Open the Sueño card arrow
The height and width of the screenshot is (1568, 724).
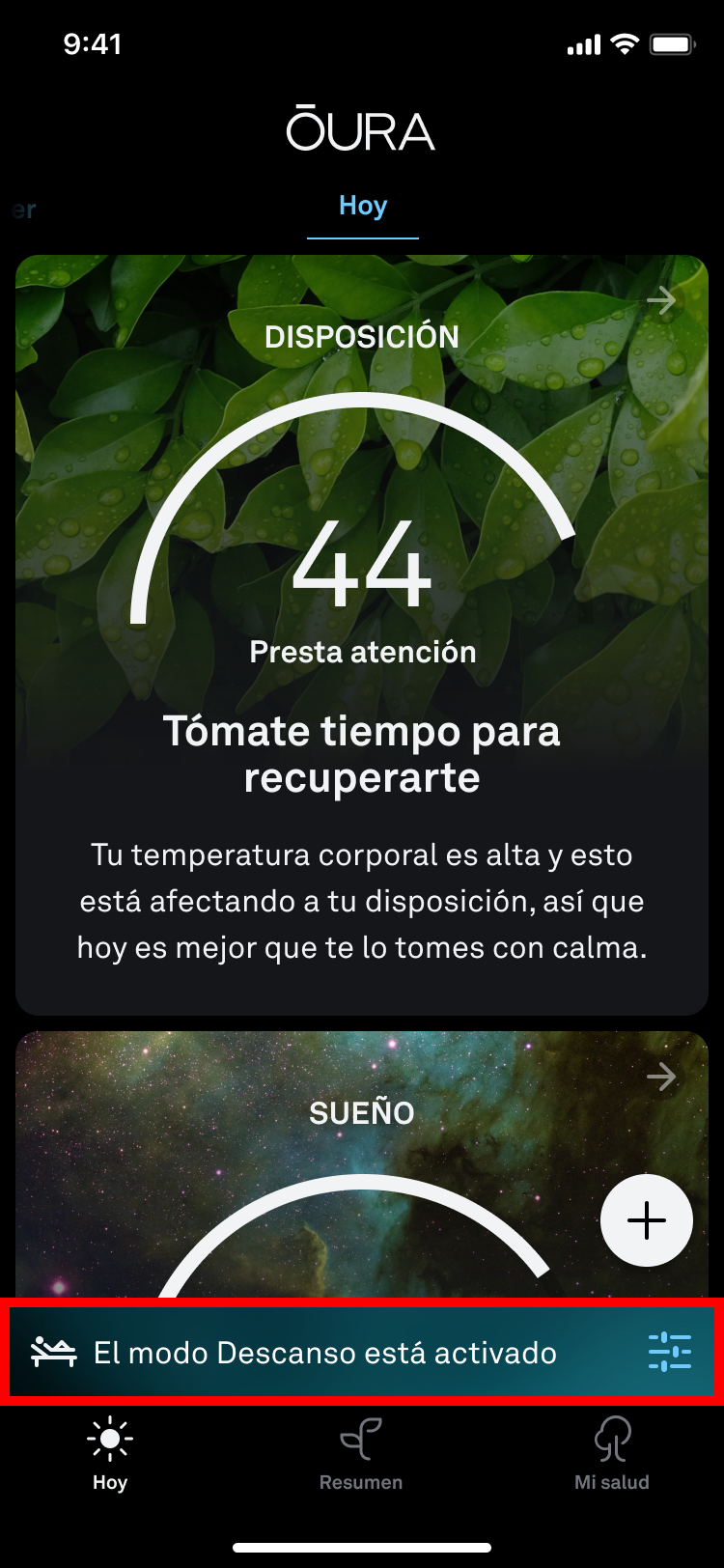tap(661, 1077)
